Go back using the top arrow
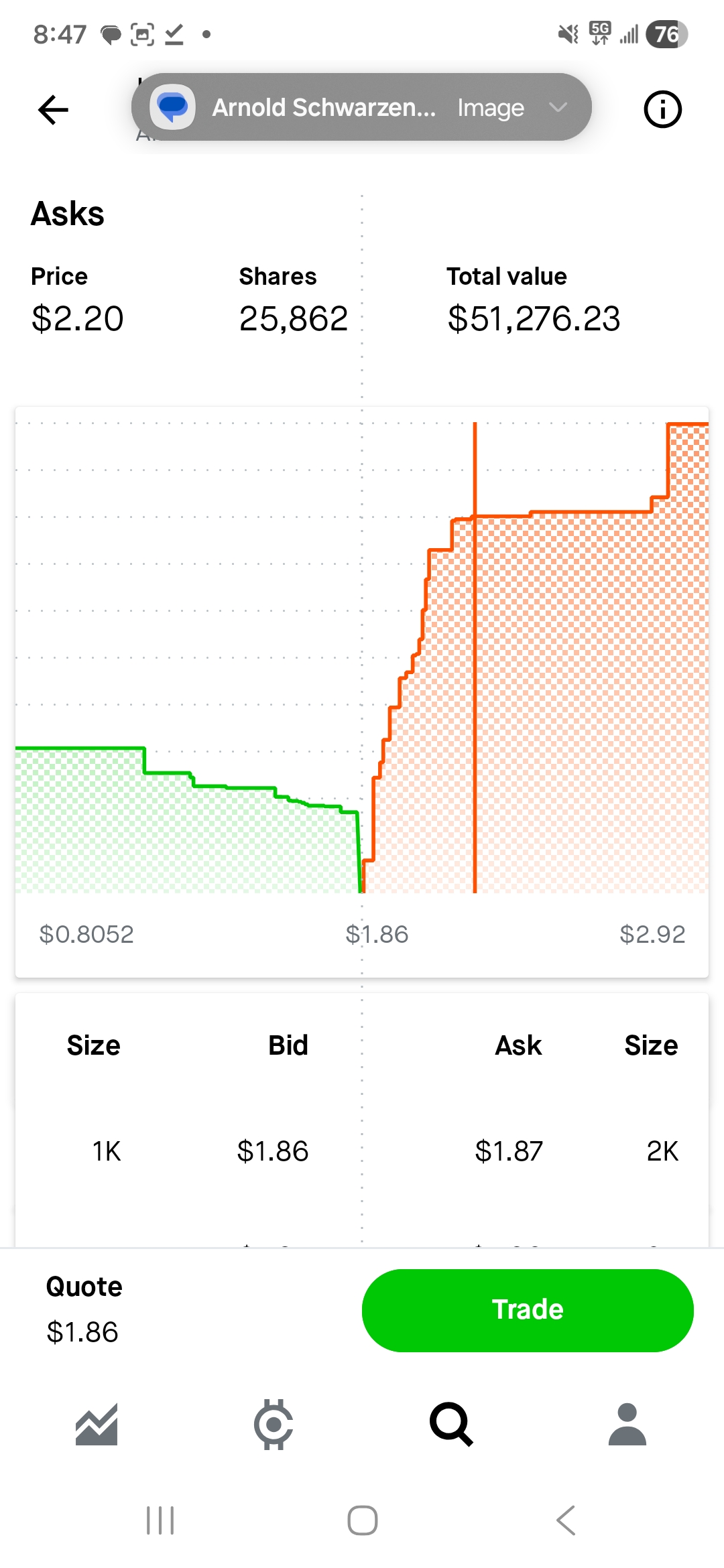The width and height of the screenshot is (724, 1568). pyautogui.click(x=54, y=110)
